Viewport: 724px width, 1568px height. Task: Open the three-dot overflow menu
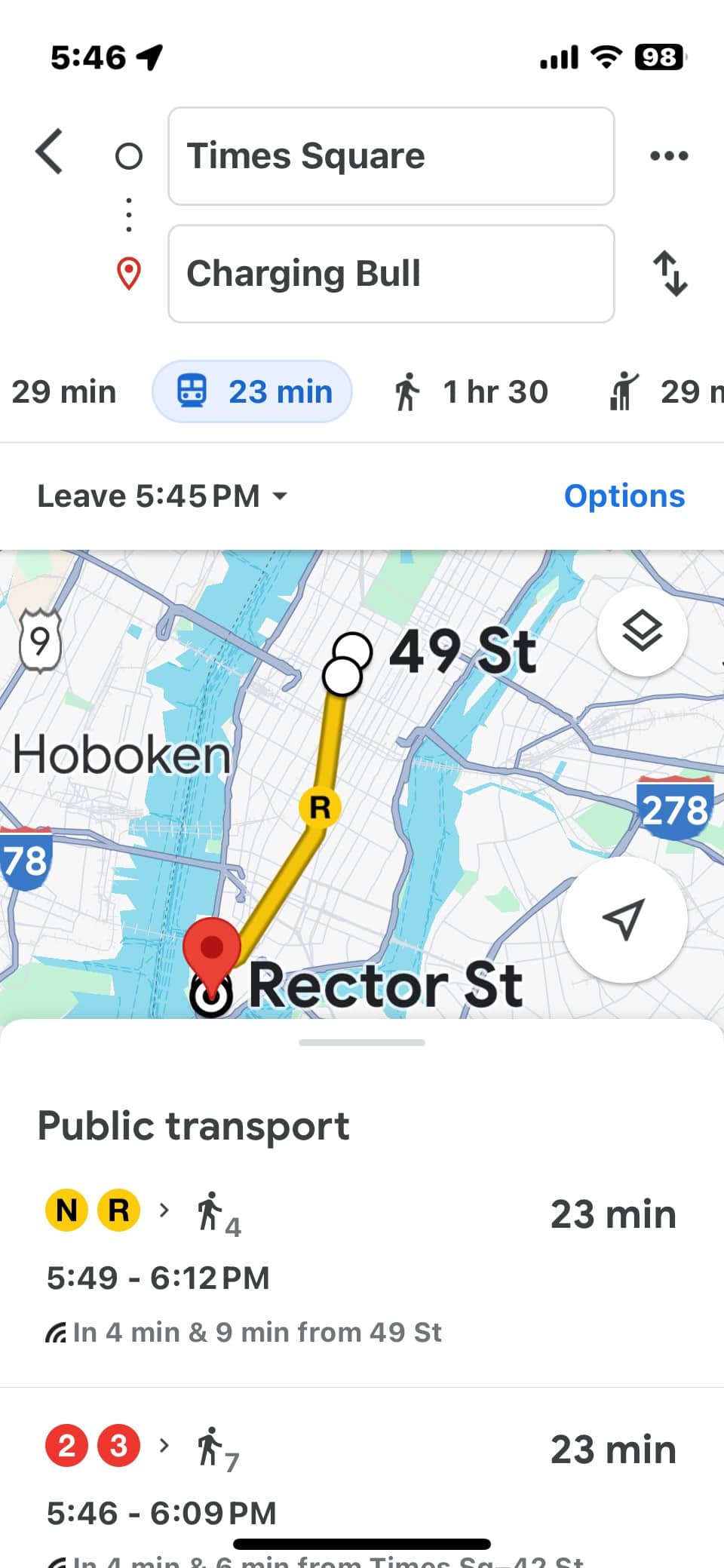click(x=668, y=156)
